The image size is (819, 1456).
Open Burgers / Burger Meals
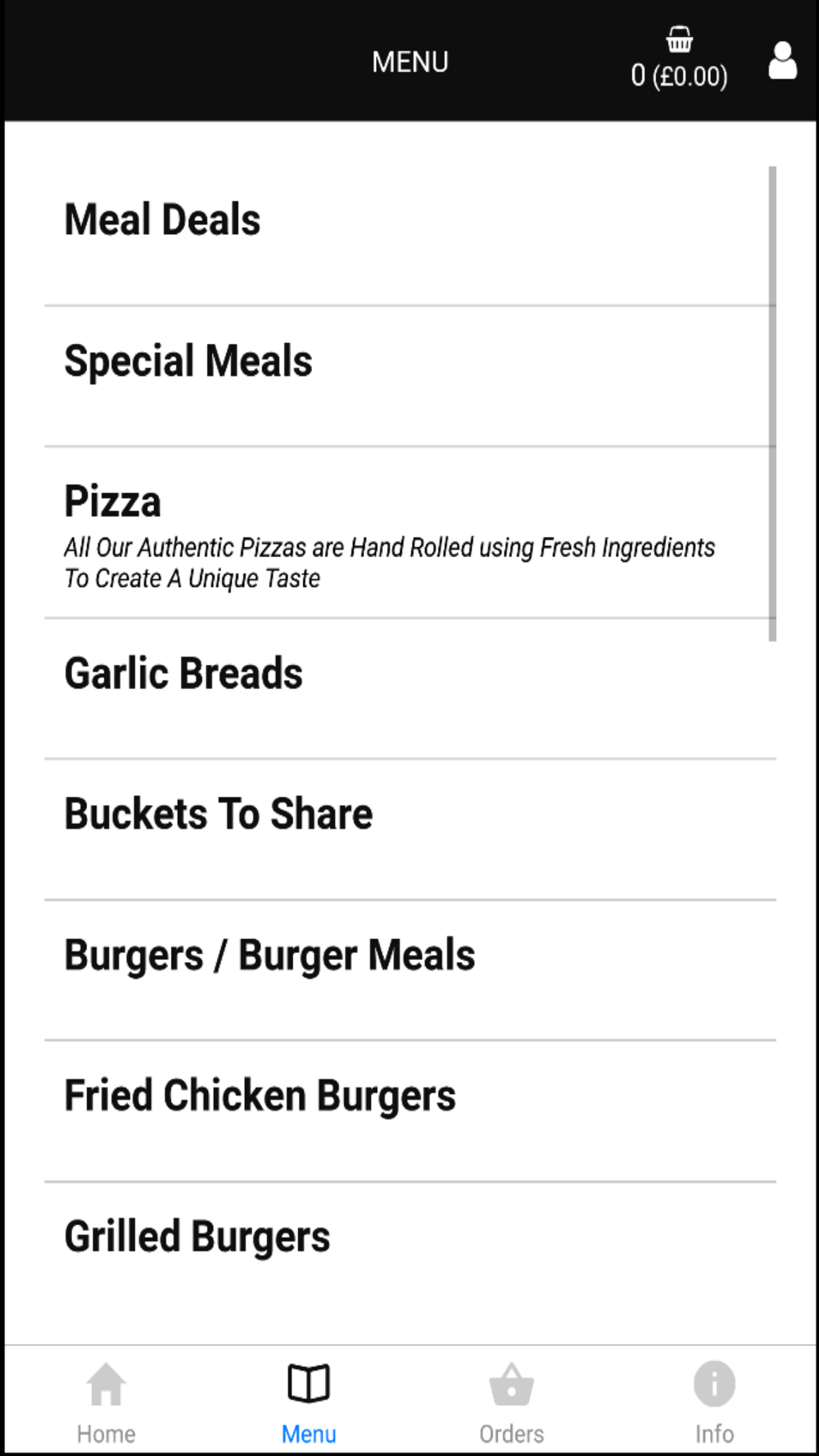[x=410, y=970]
